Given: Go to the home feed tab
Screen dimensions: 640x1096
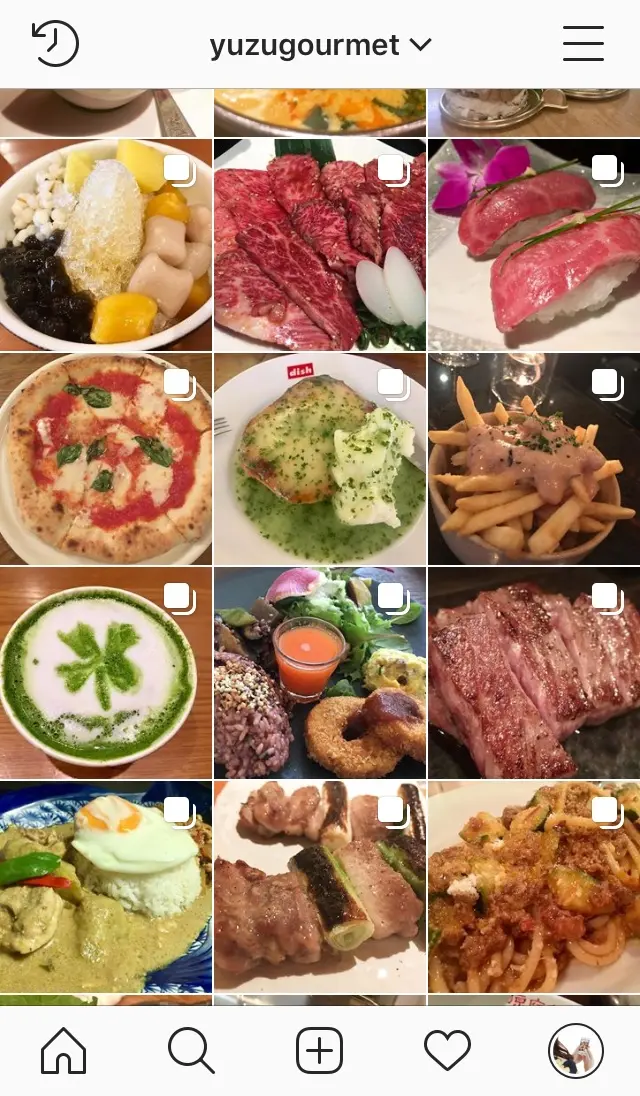Looking at the screenshot, I should [63, 1051].
